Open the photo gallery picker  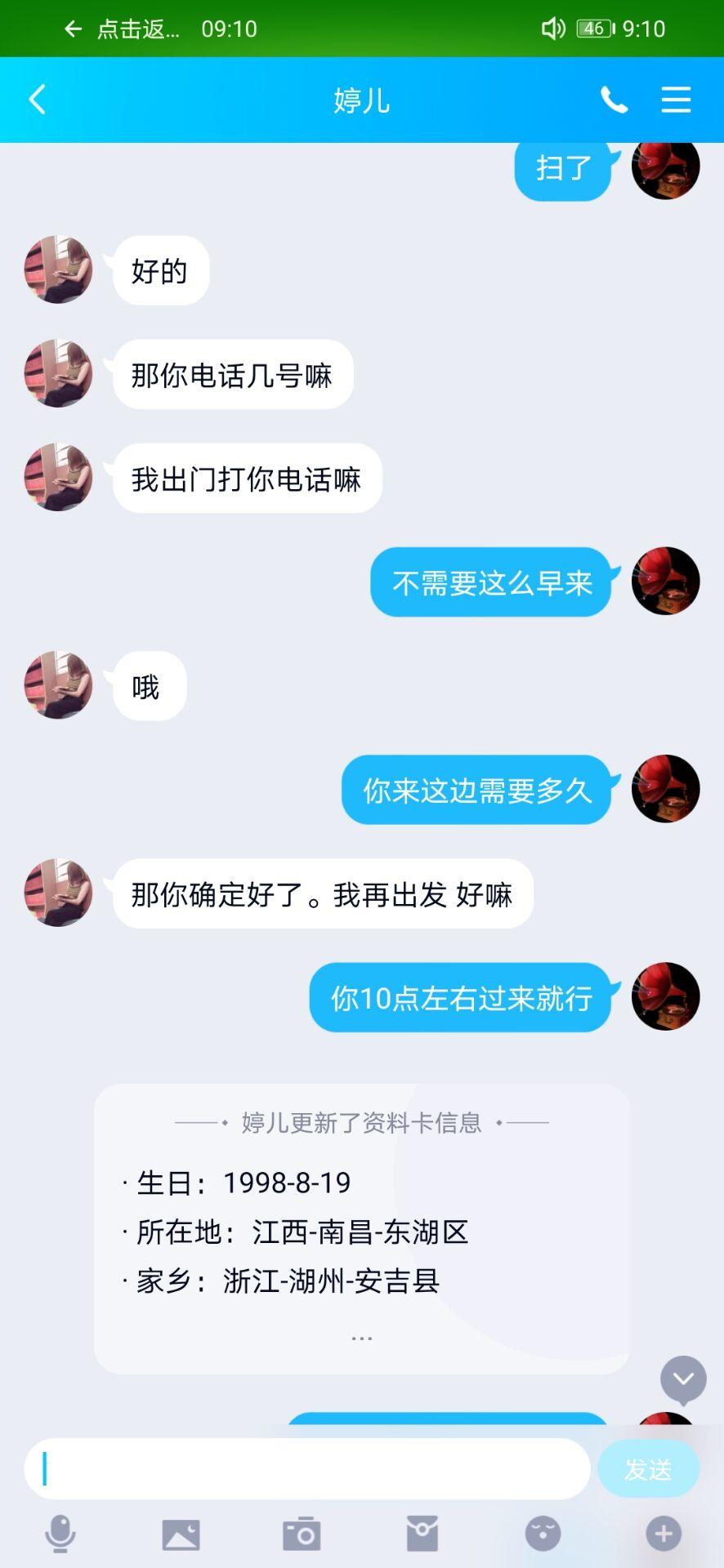tap(181, 1534)
